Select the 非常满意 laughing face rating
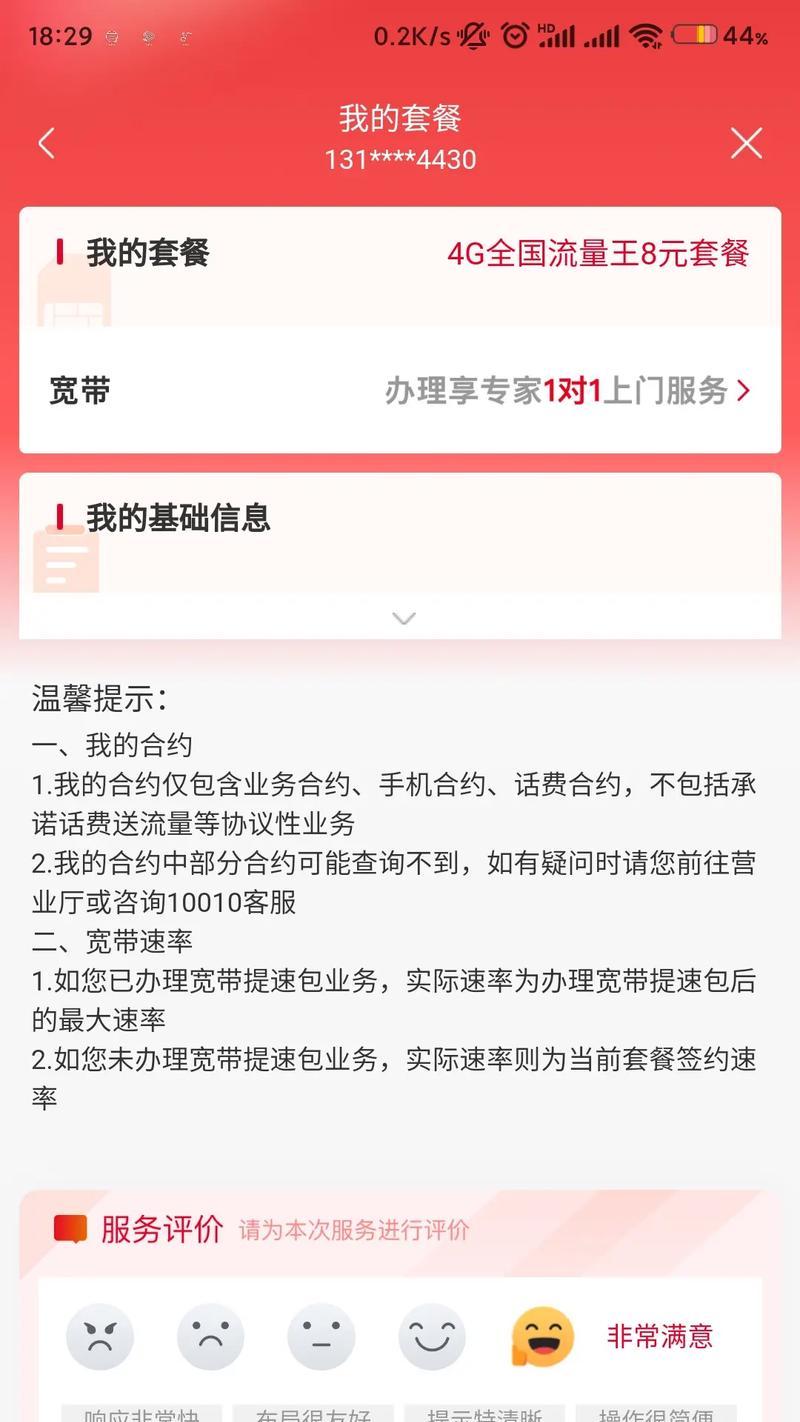This screenshot has height=1422, width=800. [x=543, y=1336]
